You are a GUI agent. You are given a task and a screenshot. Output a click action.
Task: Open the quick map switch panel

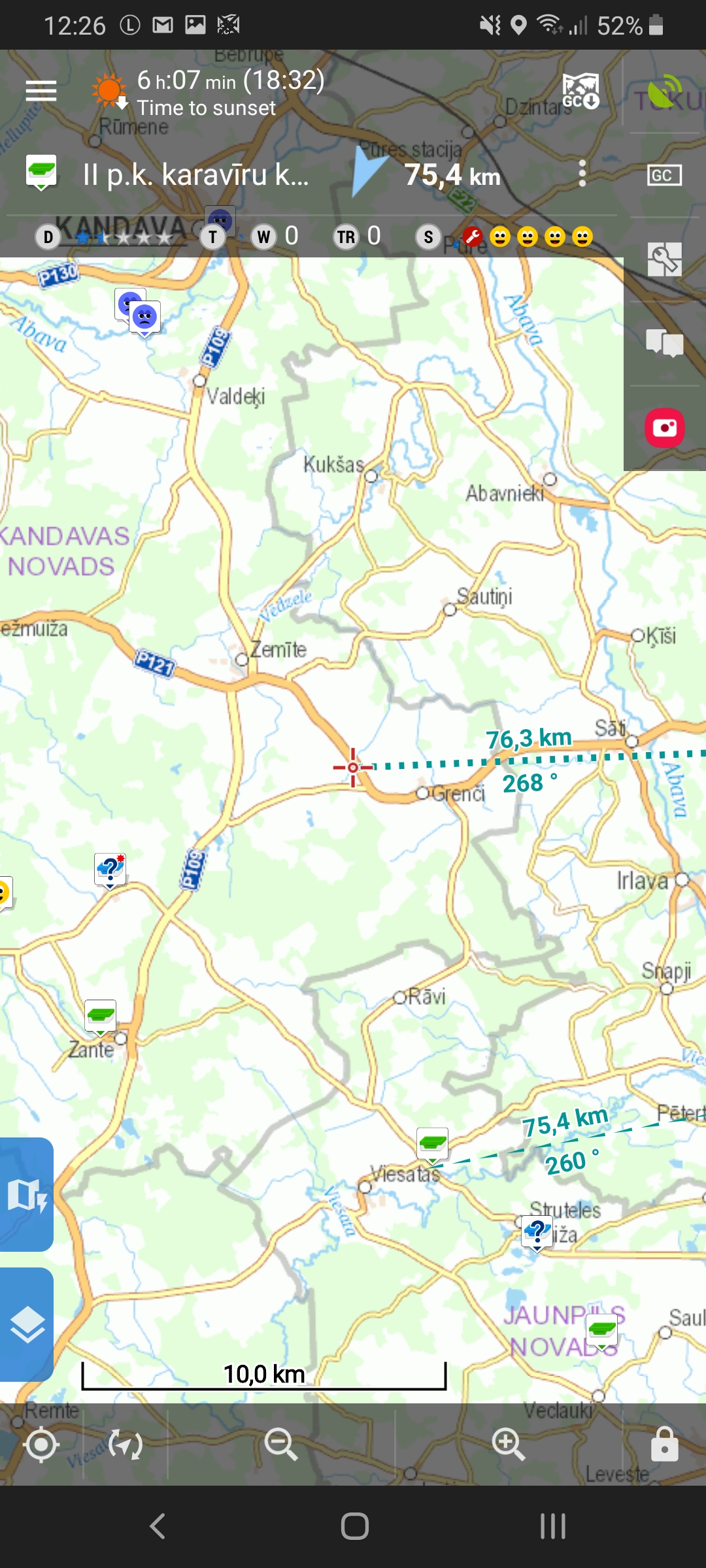tap(26, 1195)
